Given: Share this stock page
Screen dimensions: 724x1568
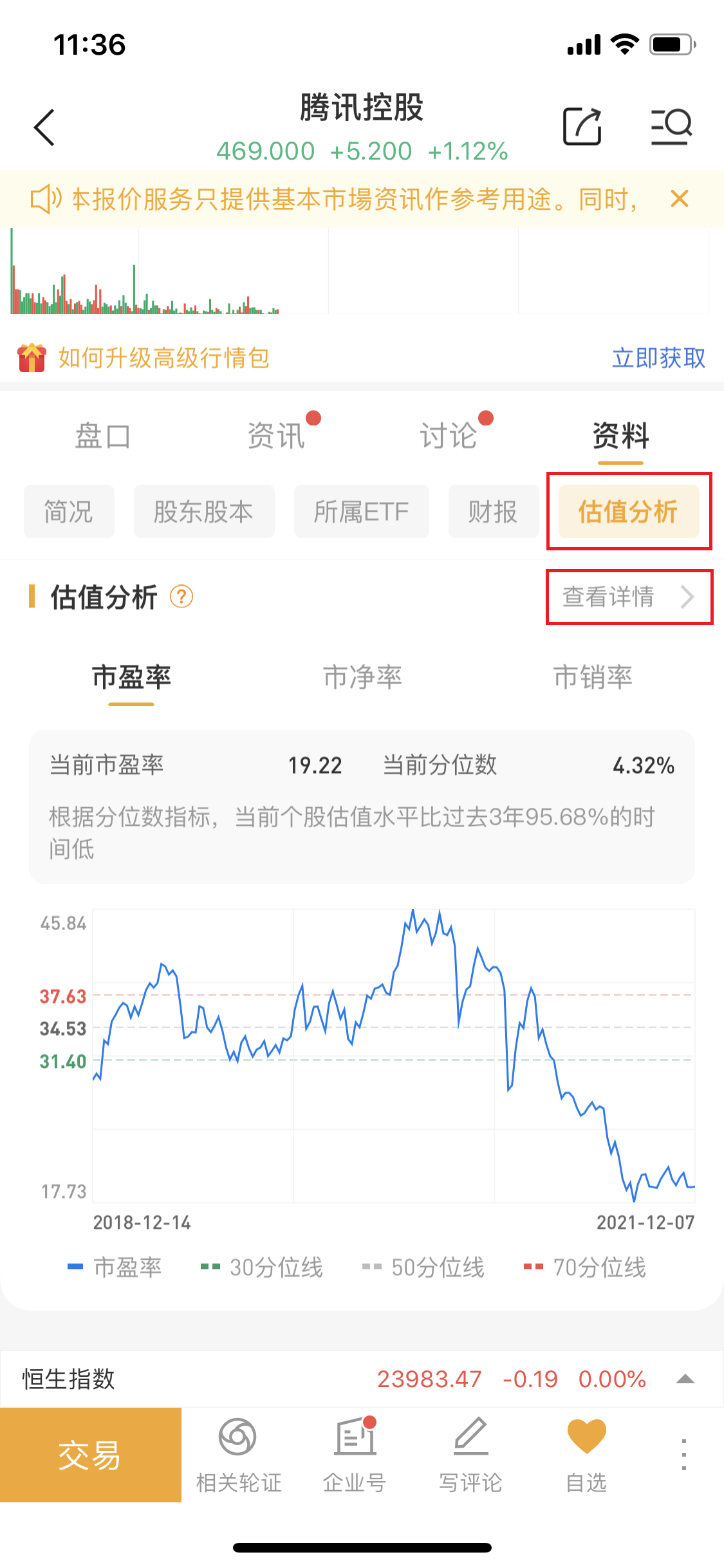Looking at the screenshot, I should tap(582, 127).
